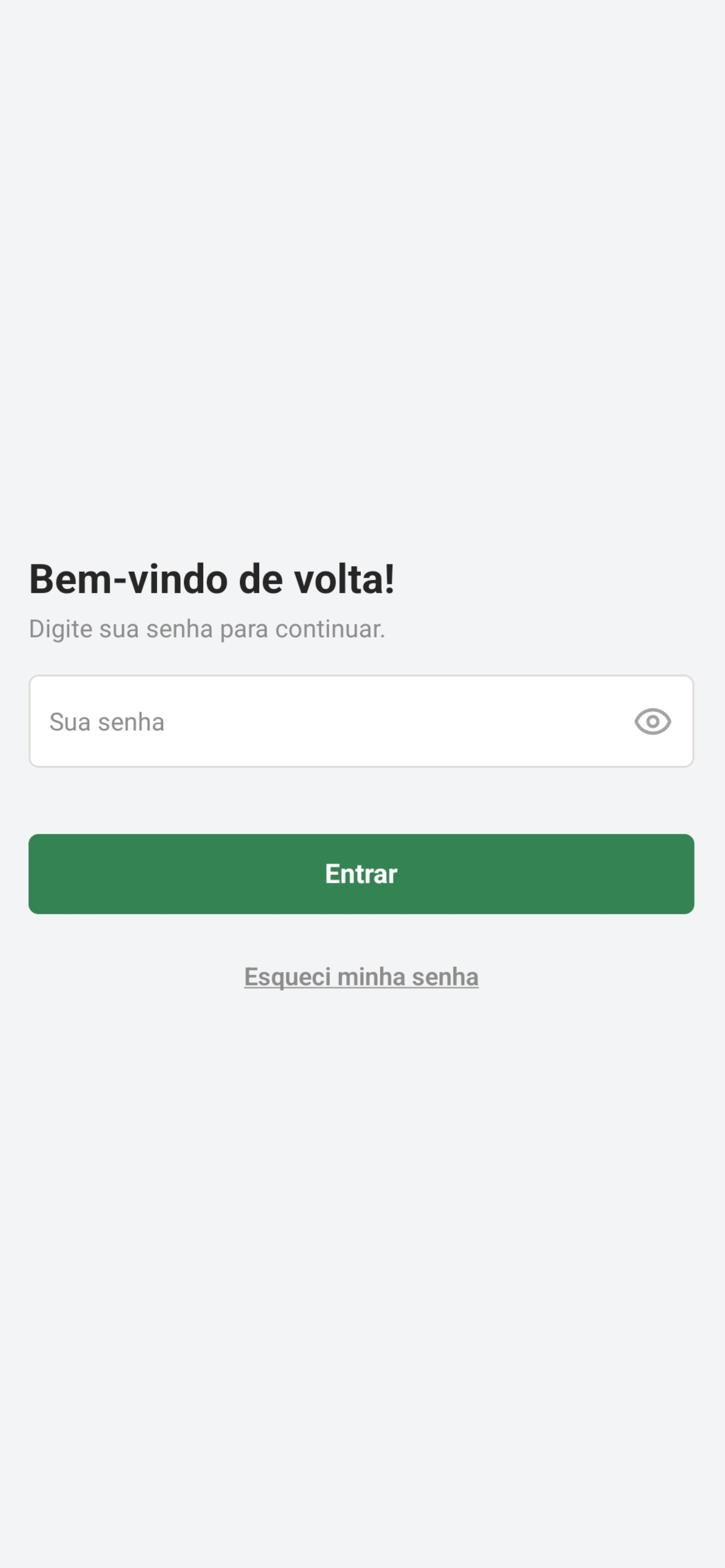Show password with the eye icon

653,721
